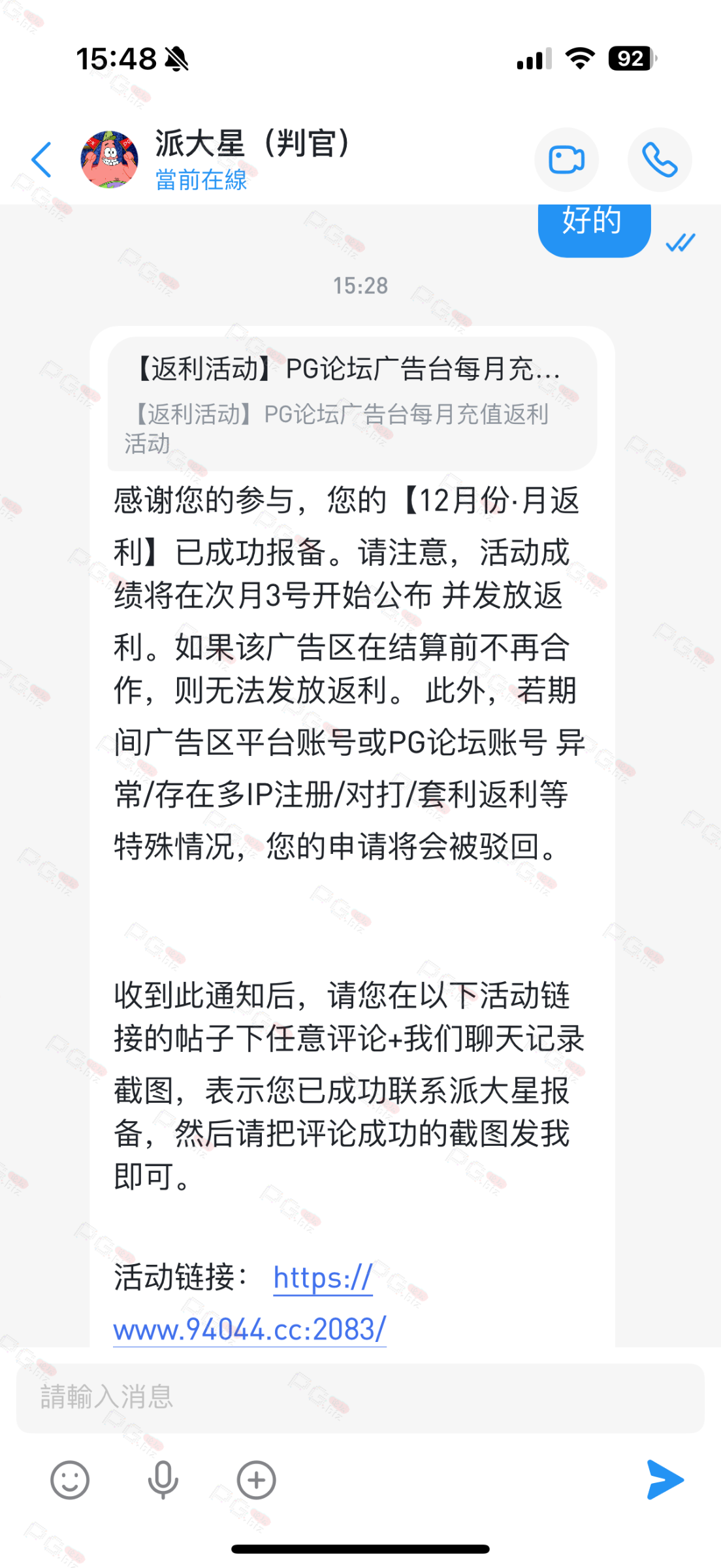This screenshot has height=1568, width=721.
Task: Open the plus attachment menu
Action: tap(256, 1480)
